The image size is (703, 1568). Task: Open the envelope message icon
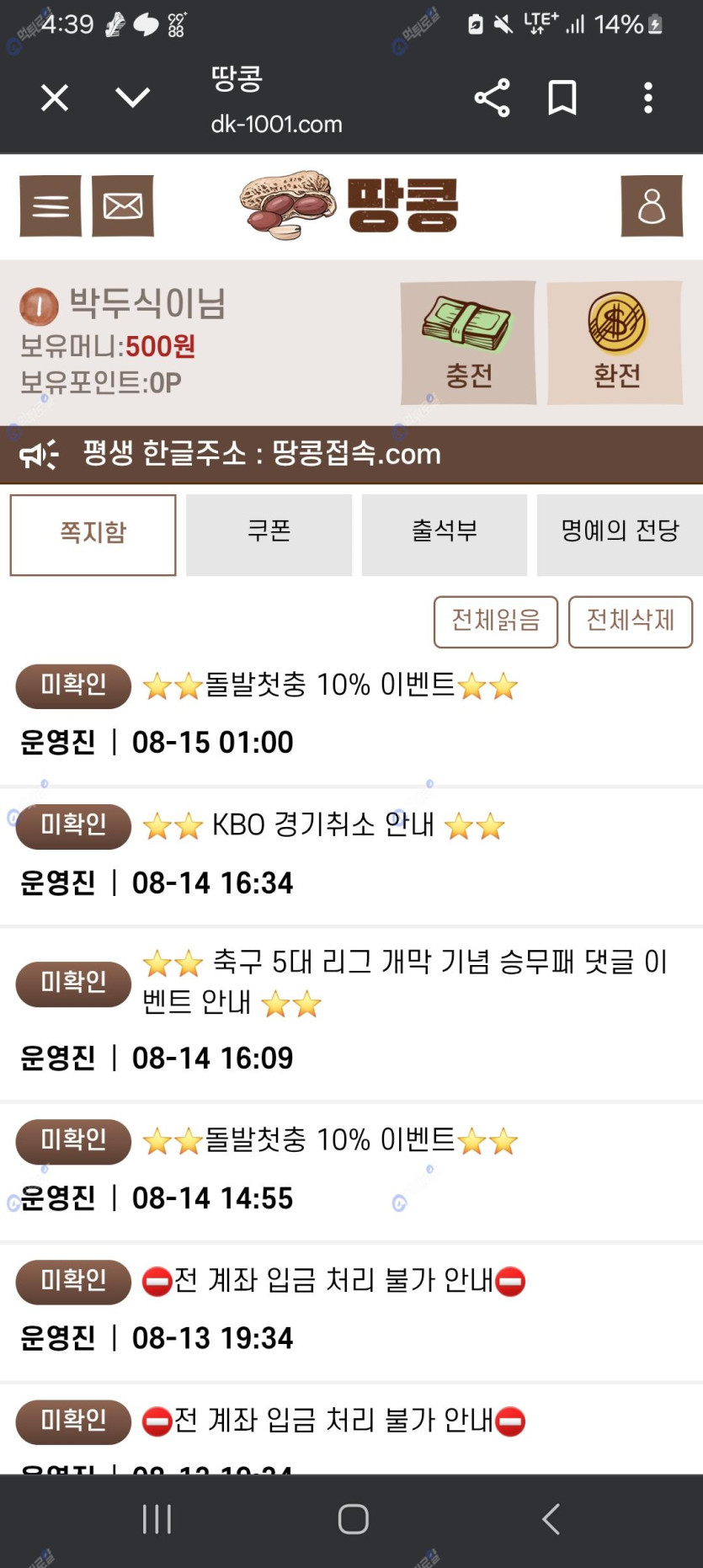click(123, 205)
